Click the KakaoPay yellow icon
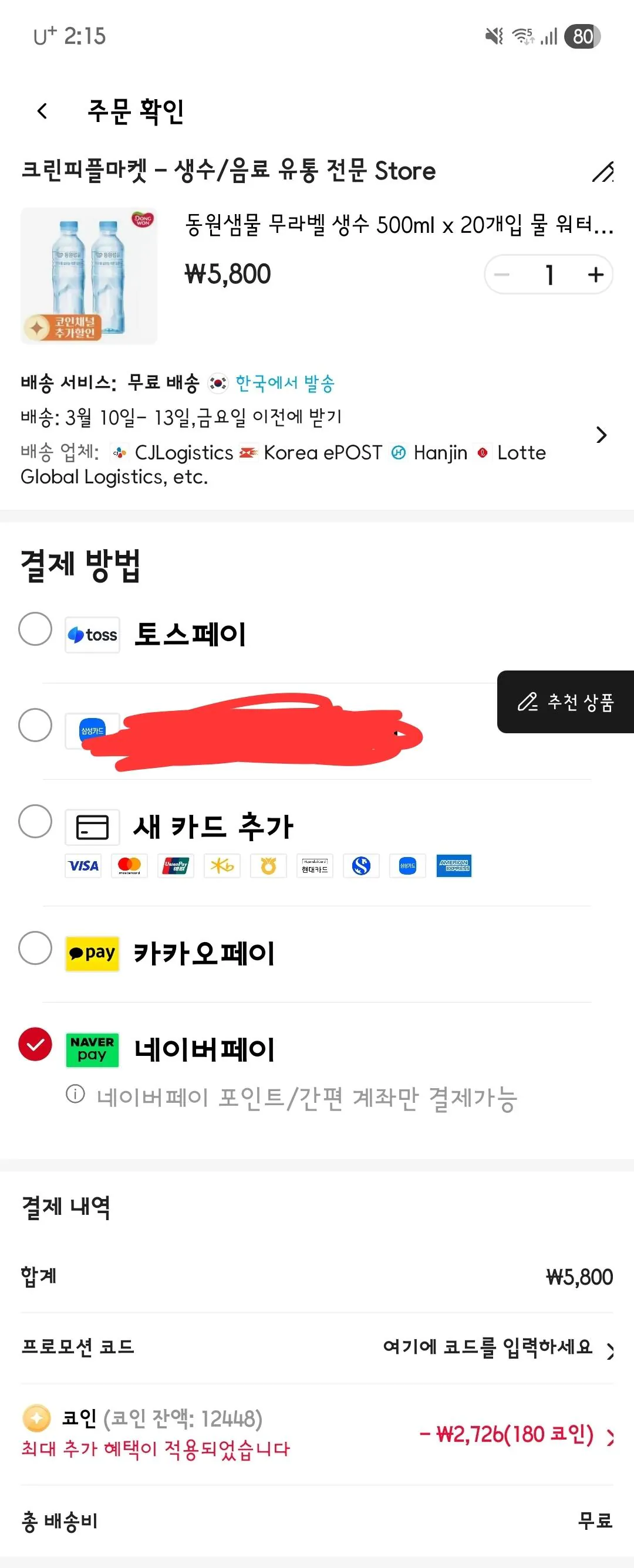 pyautogui.click(x=92, y=953)
